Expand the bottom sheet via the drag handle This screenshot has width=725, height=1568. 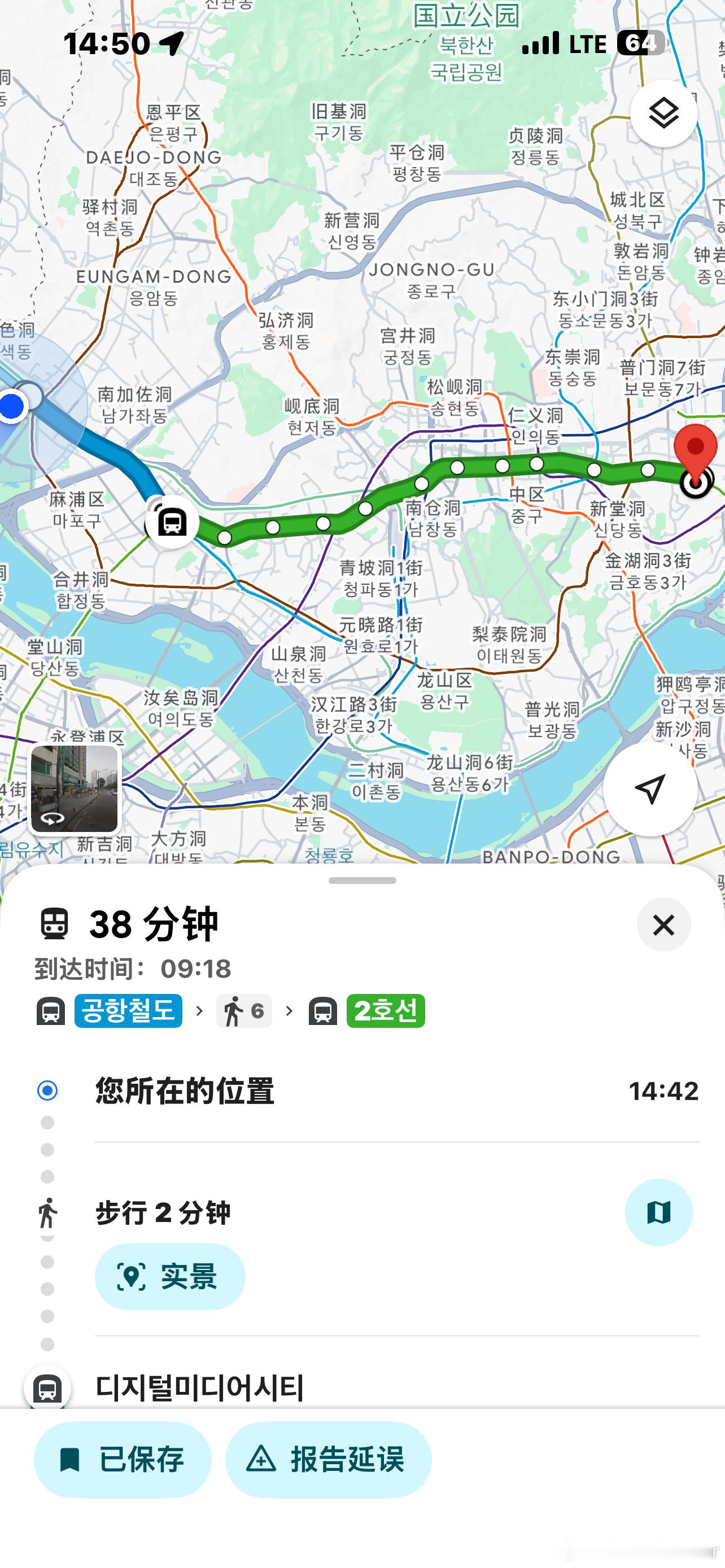pos(362,882)
